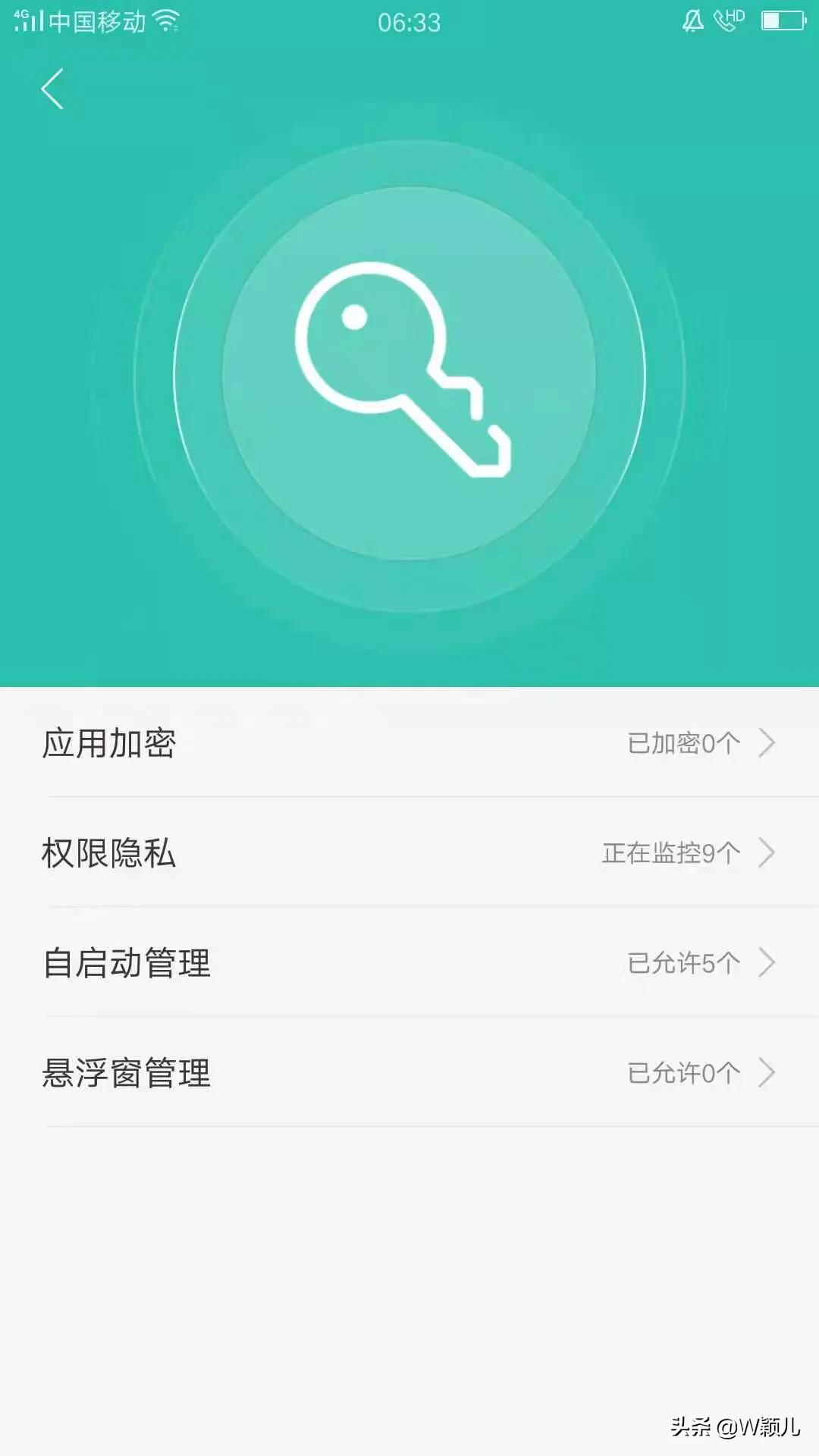Open 权限隐私 privacy permissions settings

click(x=303, y=853)
